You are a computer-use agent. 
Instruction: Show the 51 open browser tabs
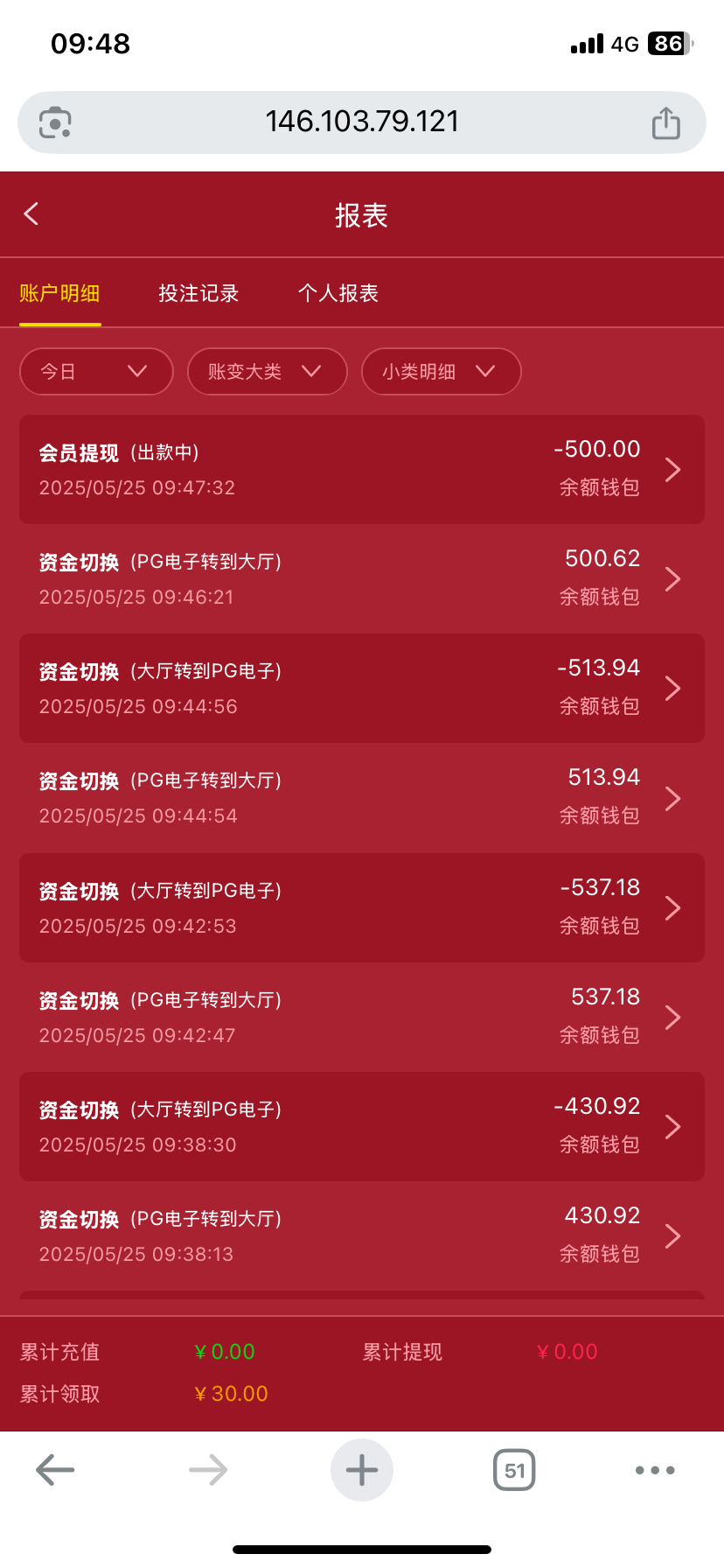coord(514,1470)
